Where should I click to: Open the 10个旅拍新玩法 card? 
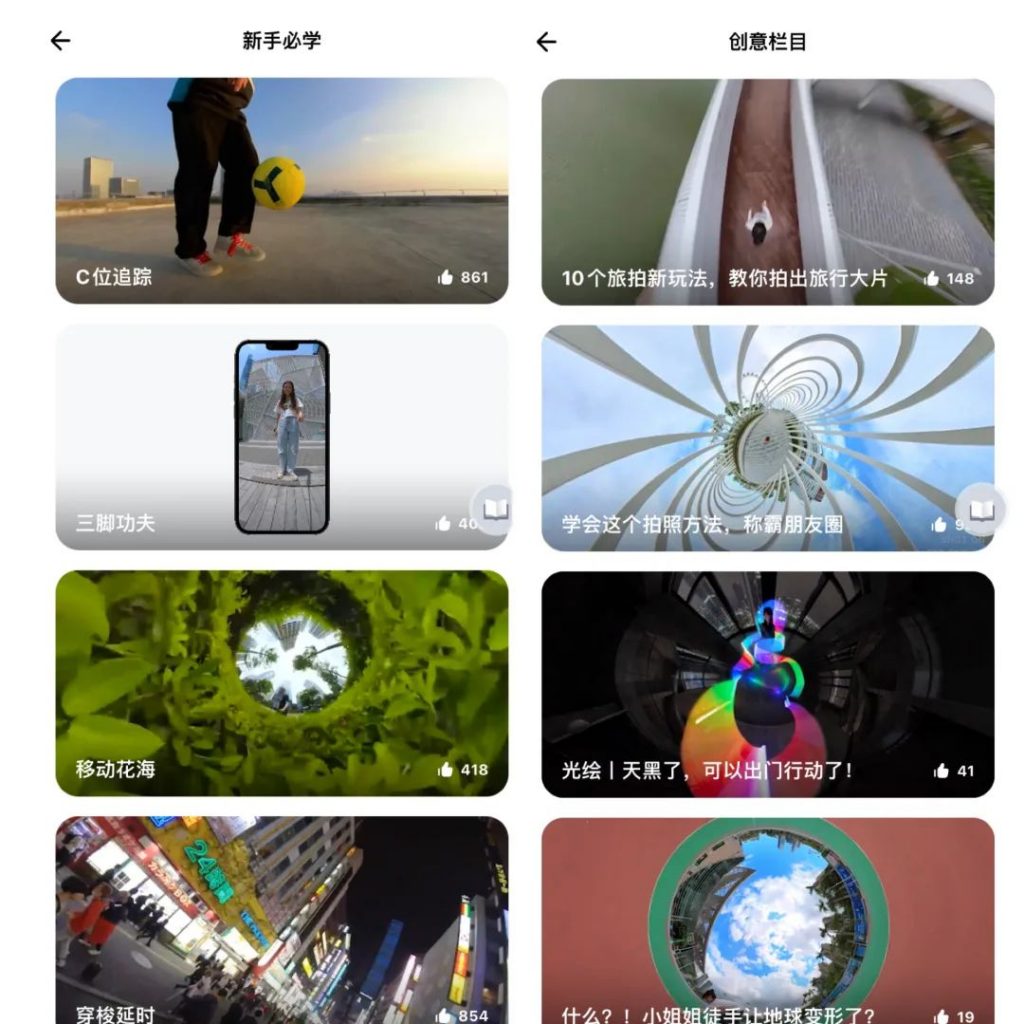[767, 190]
